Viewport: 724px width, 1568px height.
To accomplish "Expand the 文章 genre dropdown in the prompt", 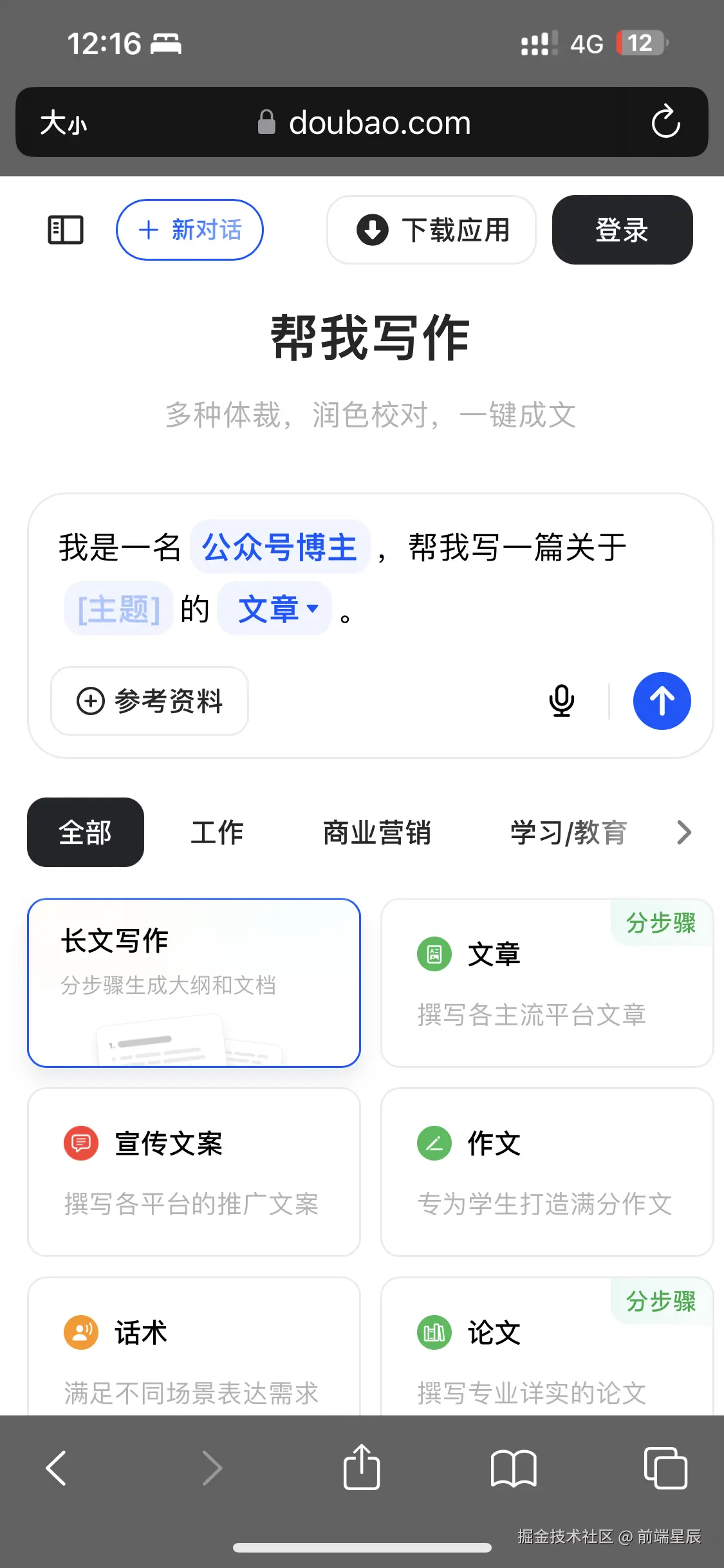I will point(275,608).
